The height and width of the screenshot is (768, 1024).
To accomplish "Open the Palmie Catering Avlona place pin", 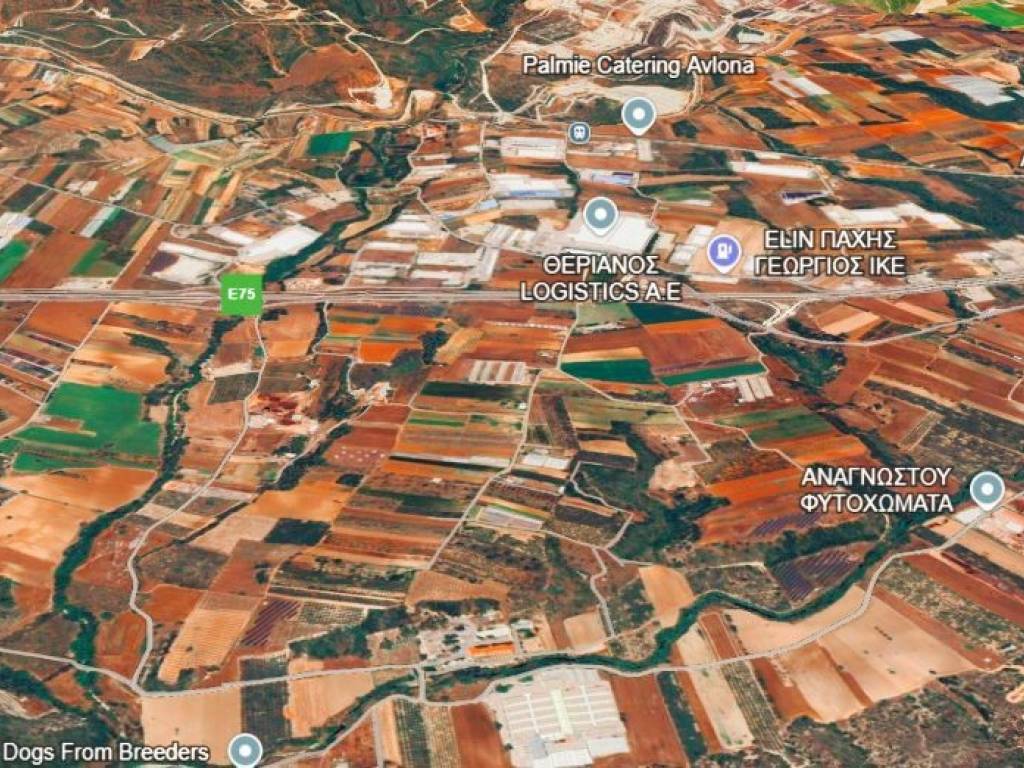I will tap(638, 114).
